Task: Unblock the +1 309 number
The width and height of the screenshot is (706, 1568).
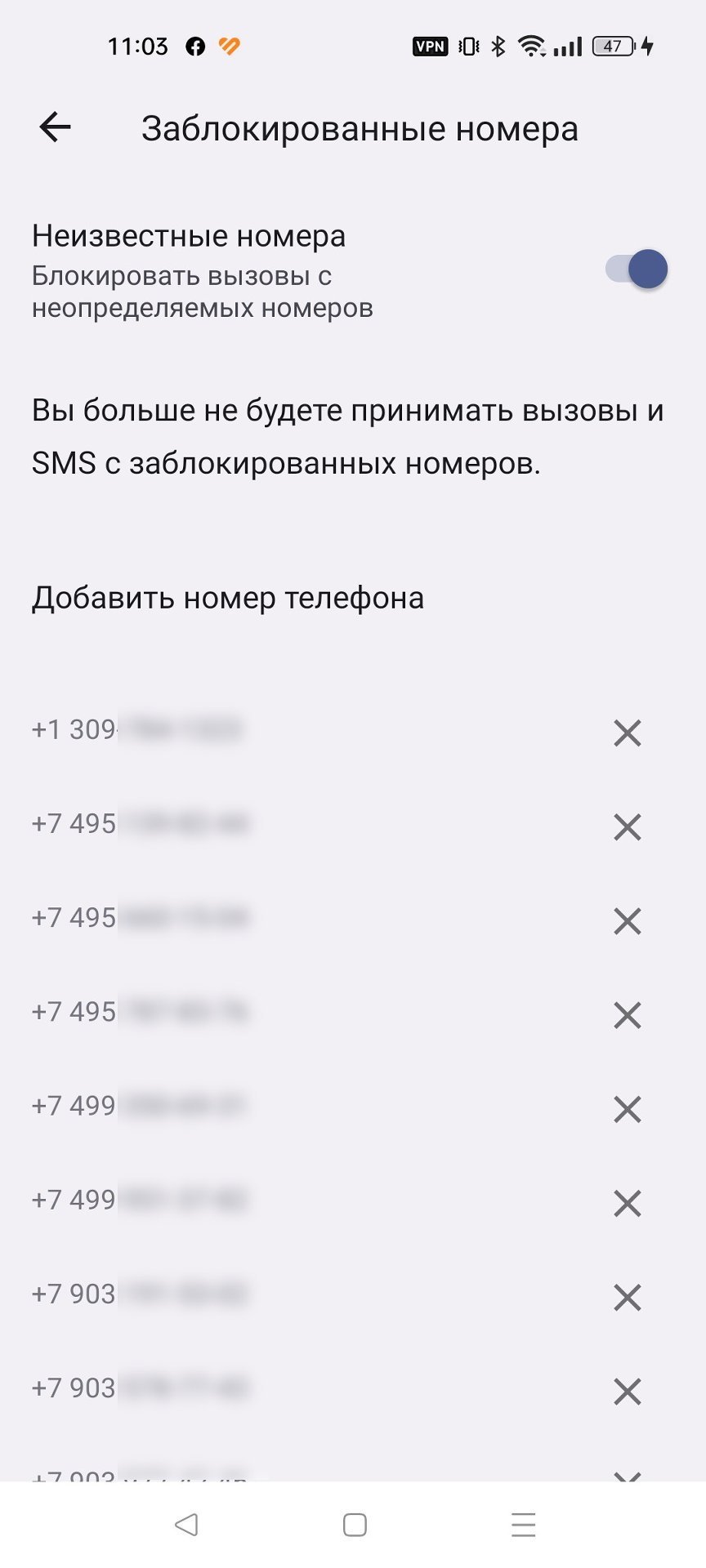Action: (627, 733)
